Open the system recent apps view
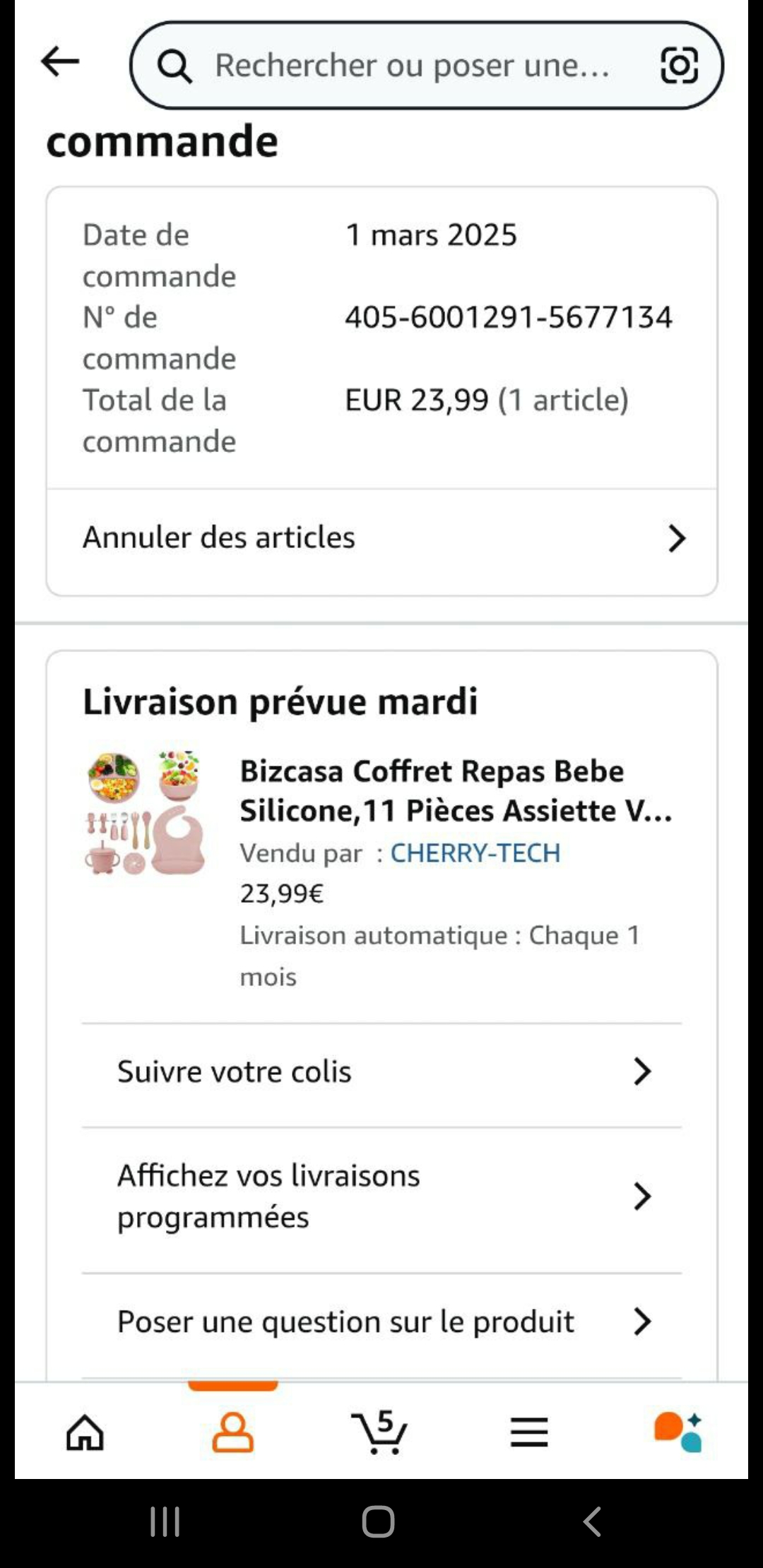The width and height of the screenshot is (763, 1568). [165, 1521]
